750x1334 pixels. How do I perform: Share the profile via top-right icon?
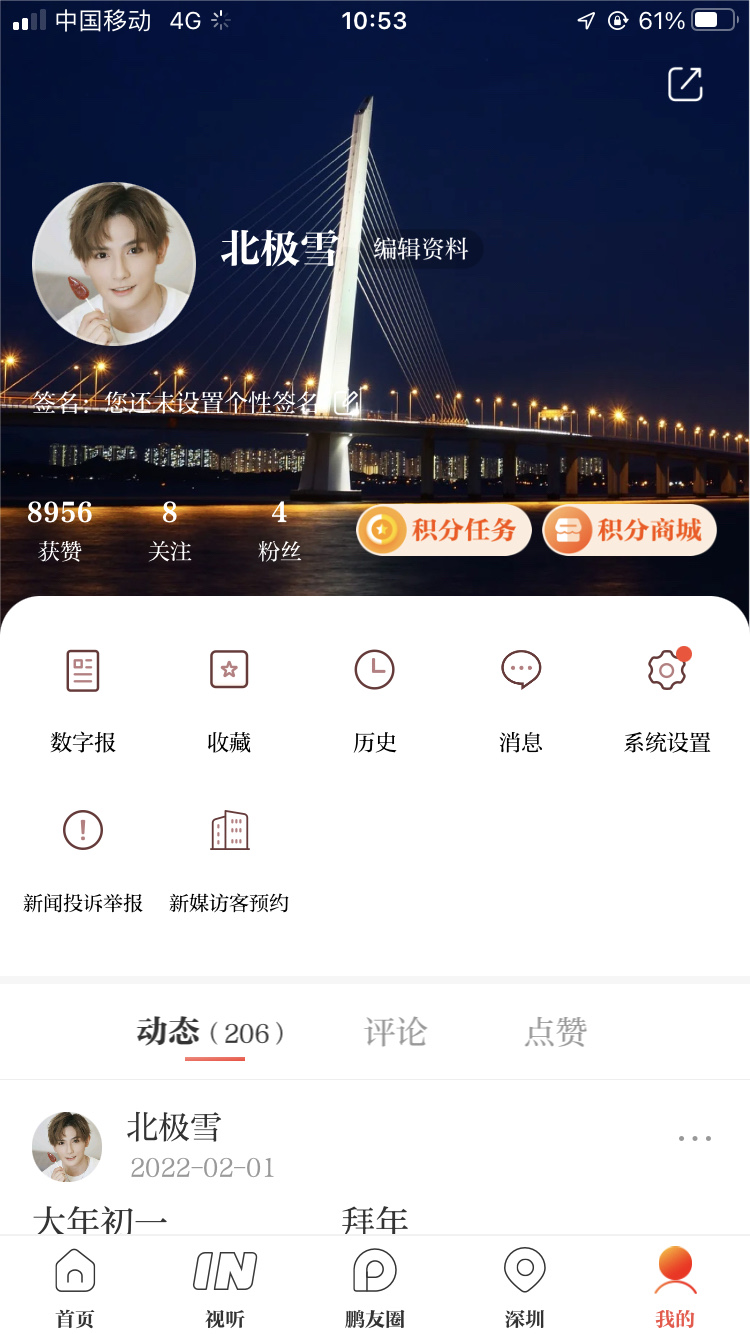pos(685,85)
